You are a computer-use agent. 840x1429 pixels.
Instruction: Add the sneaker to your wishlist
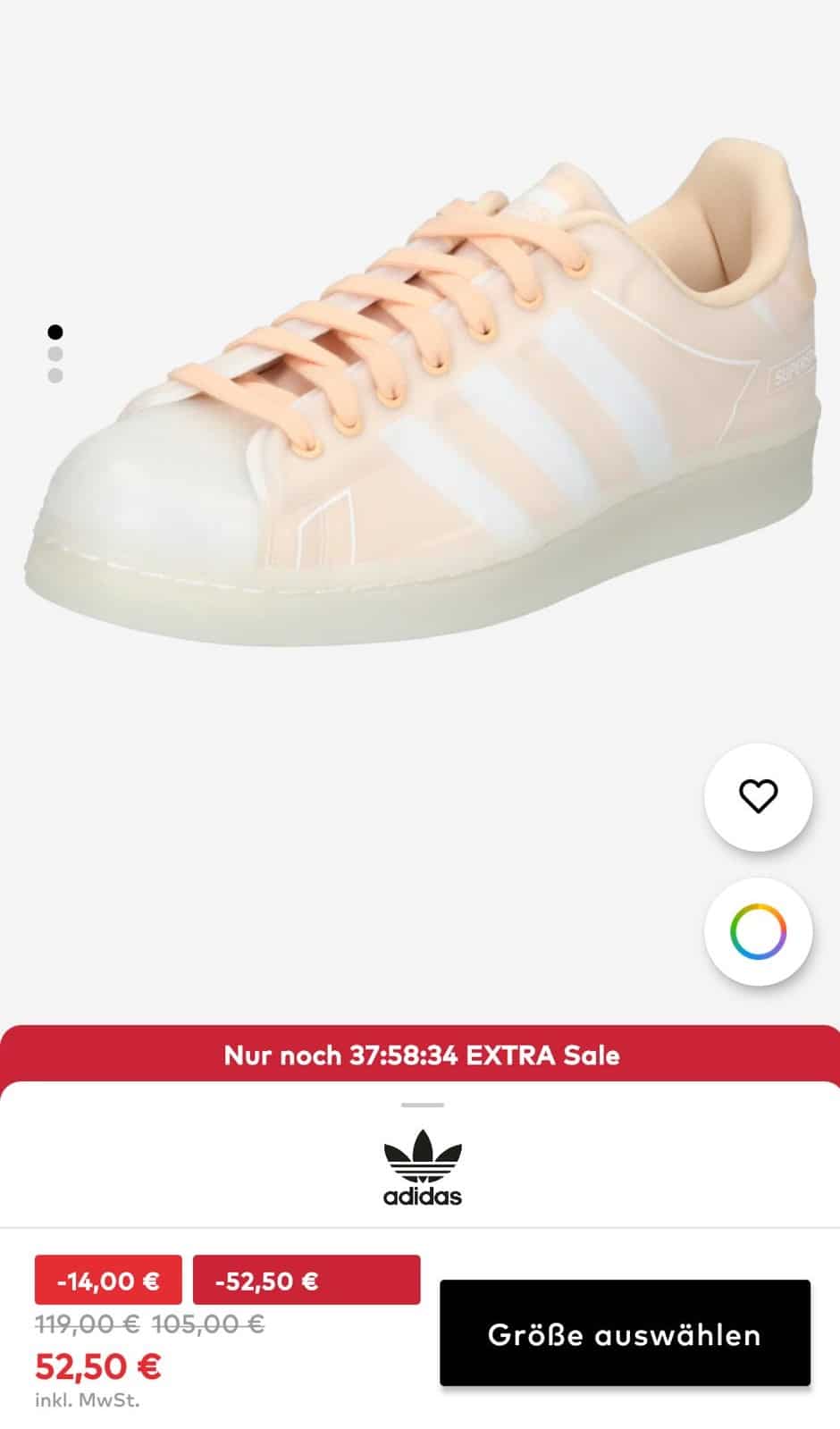point(758,796)
